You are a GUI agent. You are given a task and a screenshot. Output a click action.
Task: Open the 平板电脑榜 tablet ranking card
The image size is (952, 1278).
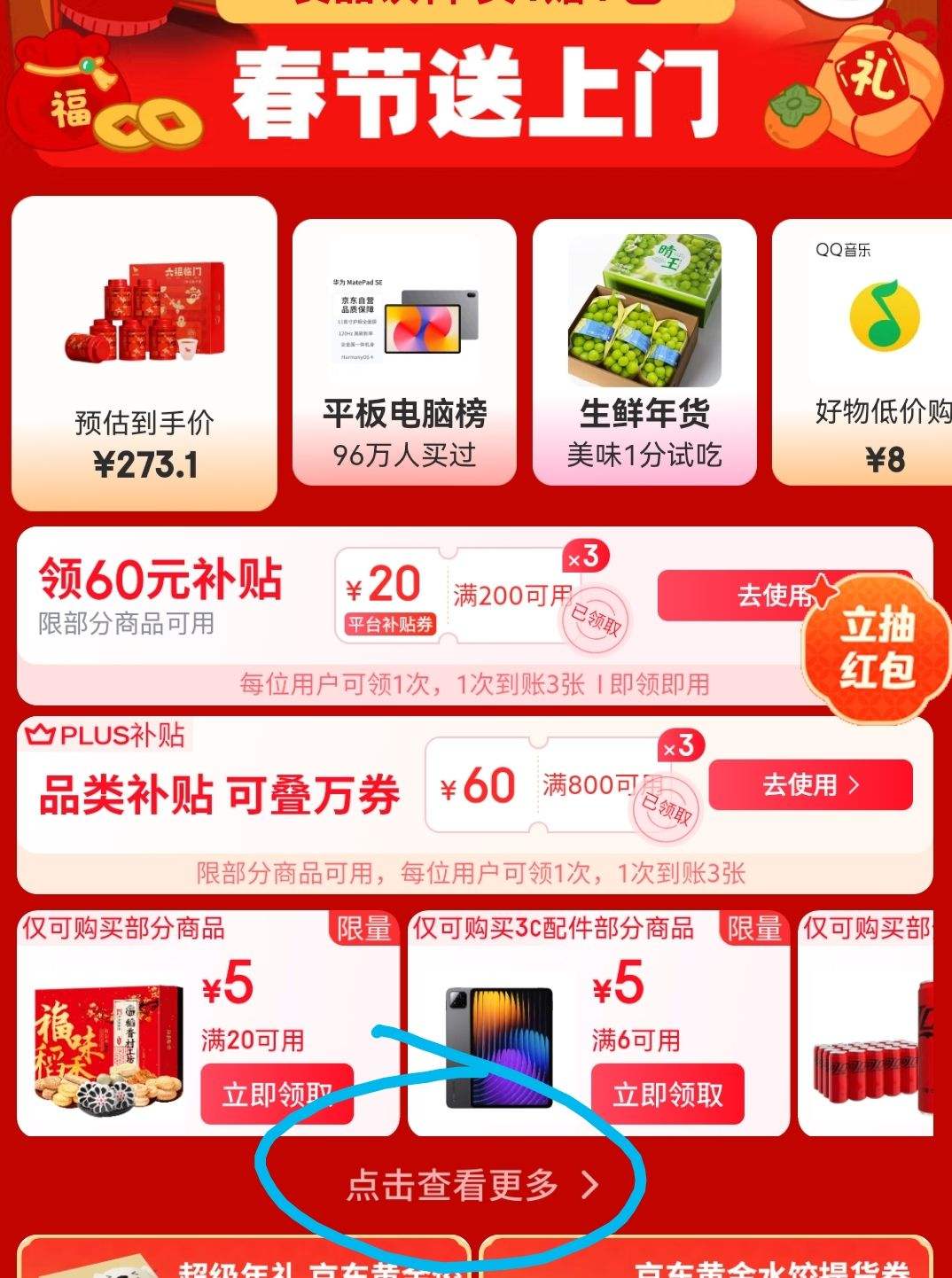tap(403, 350)
